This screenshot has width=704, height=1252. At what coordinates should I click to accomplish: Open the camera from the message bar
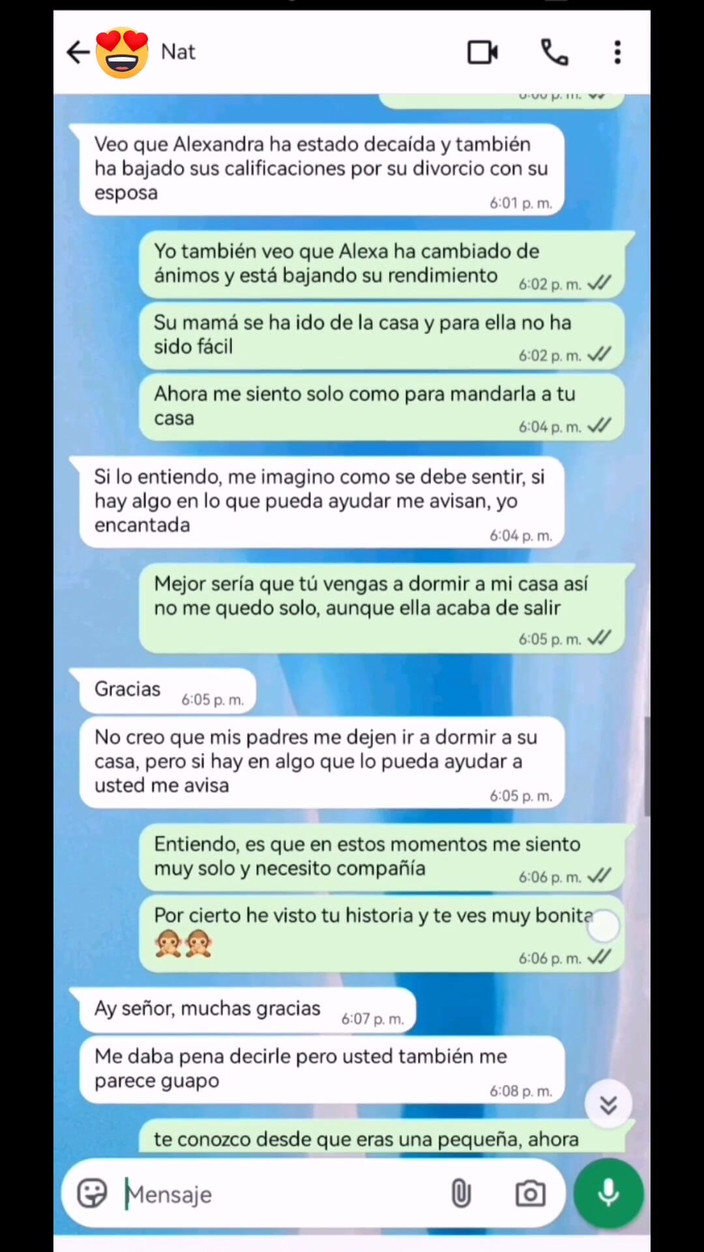click(x=530, y=1193)
